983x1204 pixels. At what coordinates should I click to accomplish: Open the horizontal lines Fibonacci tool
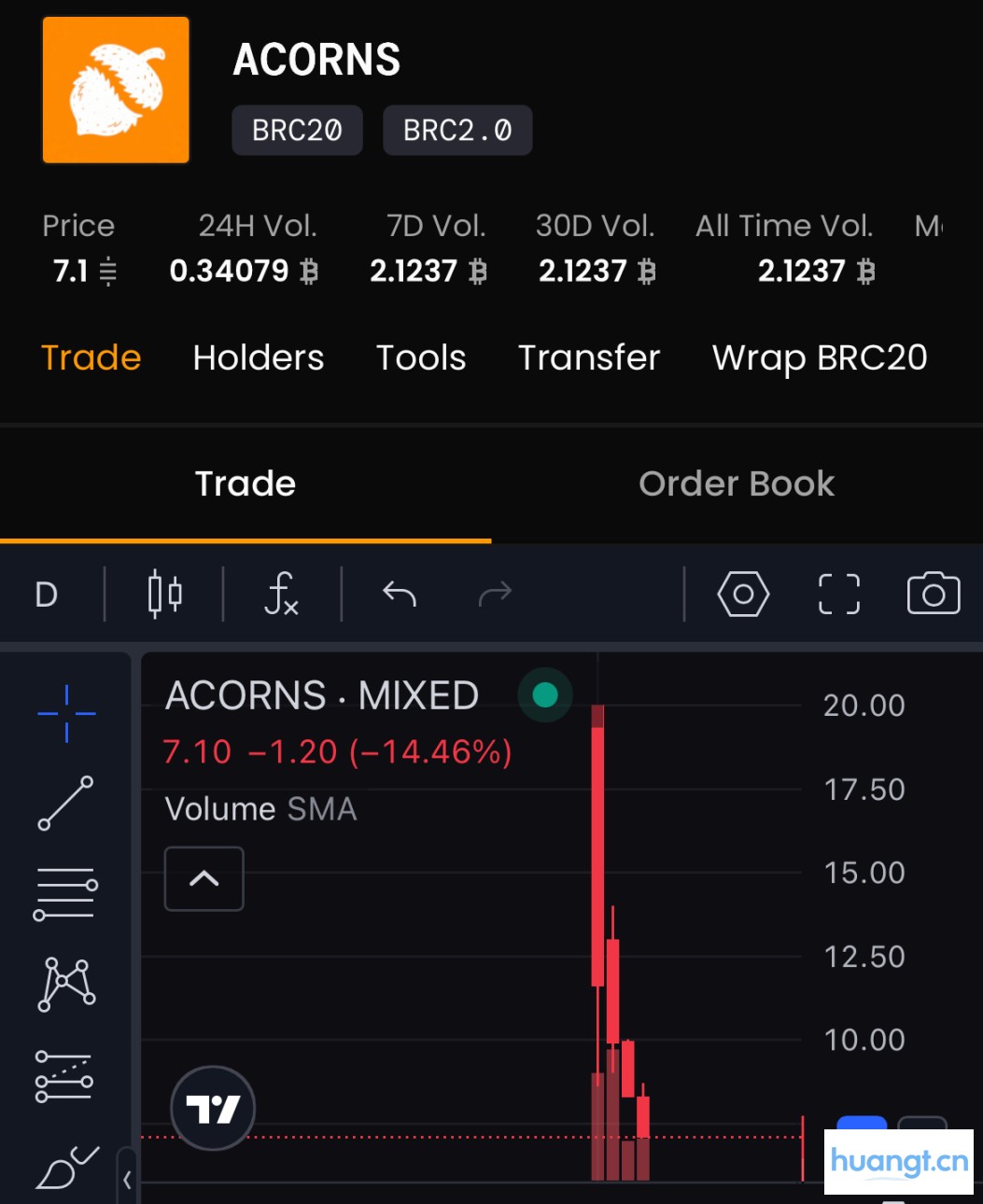pyautogui.click(x=65, y=894)
